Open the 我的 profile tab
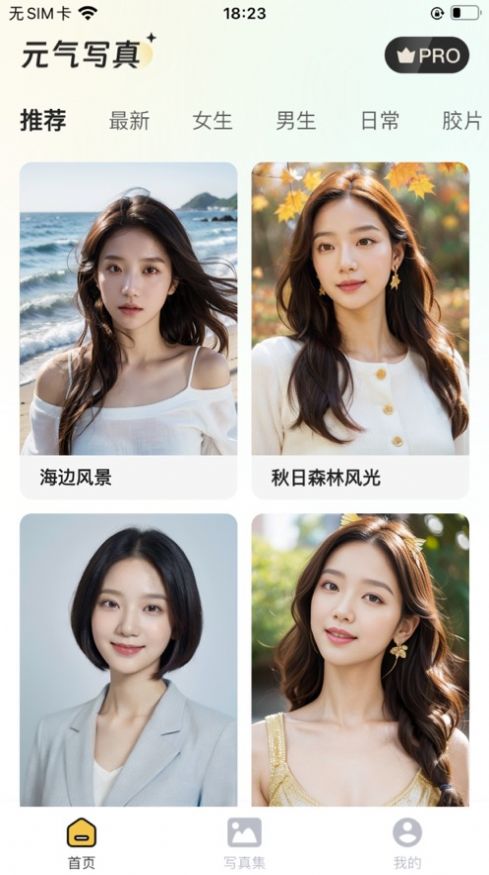 coord(408,843)
